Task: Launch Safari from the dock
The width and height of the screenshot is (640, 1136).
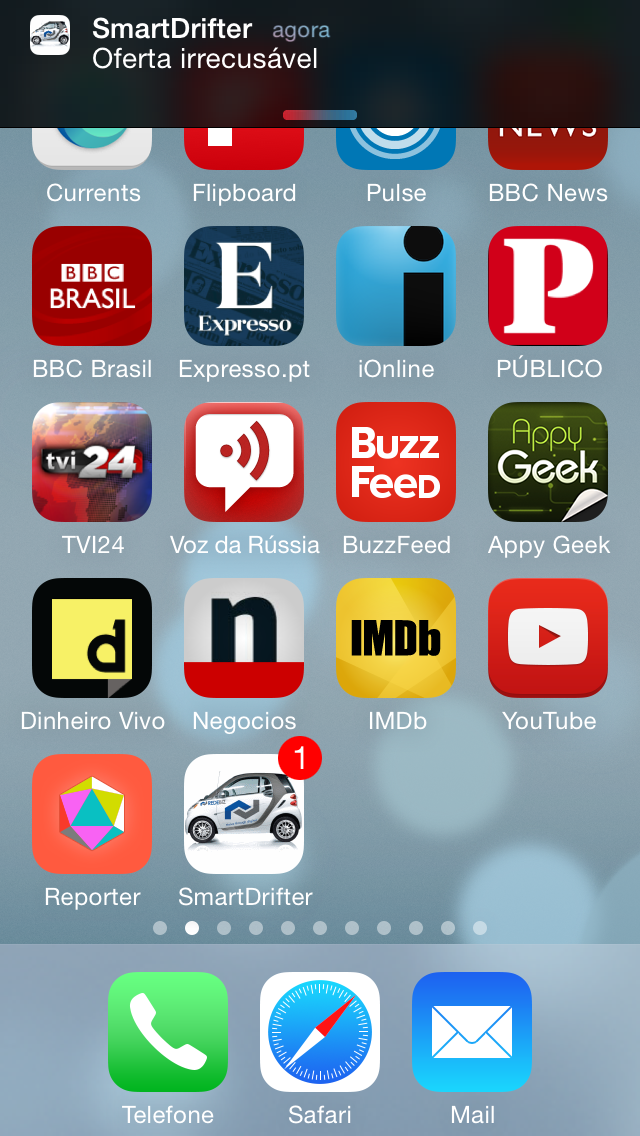Action: 320,1032
